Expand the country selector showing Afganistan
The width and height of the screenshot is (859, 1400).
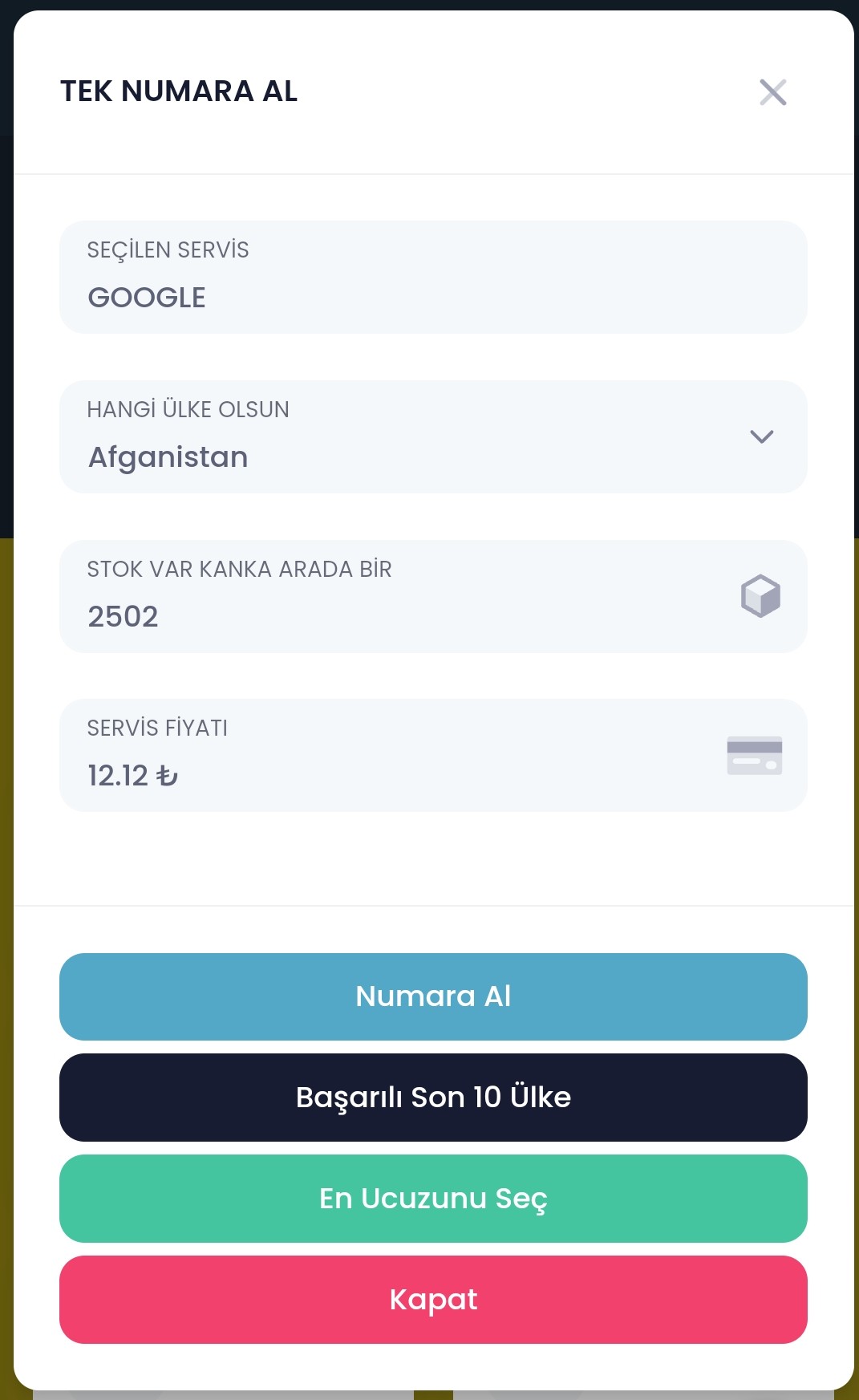(x=433, y=436)
